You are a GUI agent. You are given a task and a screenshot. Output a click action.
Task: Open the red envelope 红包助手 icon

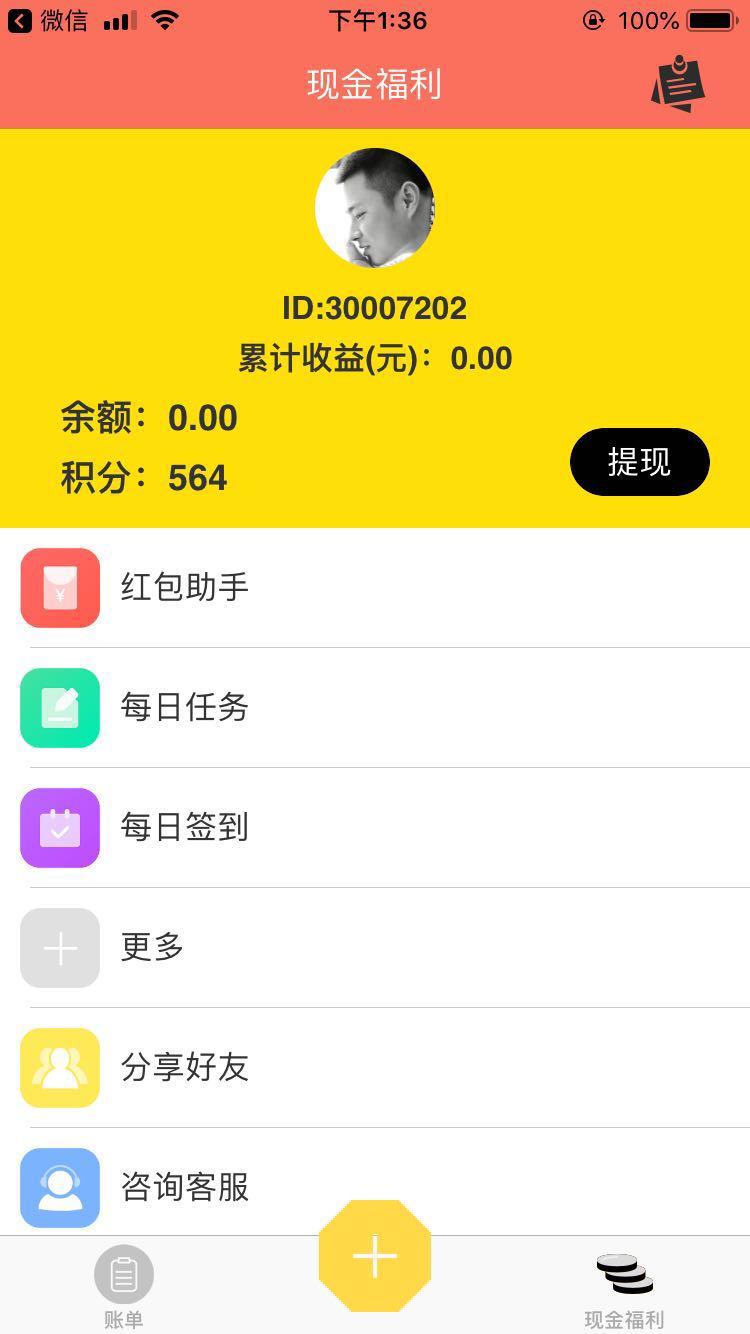[x=59, y=588]
